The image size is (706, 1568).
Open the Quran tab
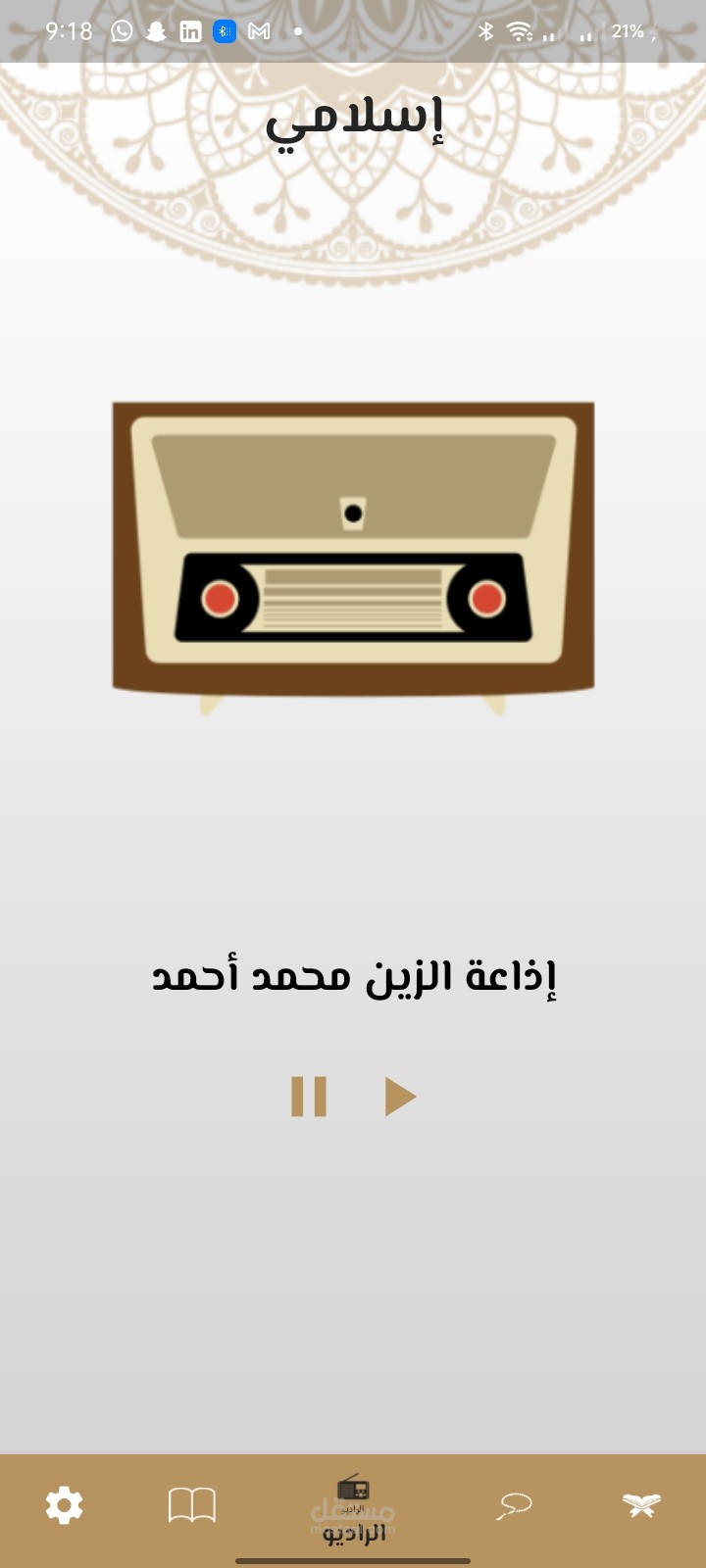coord(641,1505)
